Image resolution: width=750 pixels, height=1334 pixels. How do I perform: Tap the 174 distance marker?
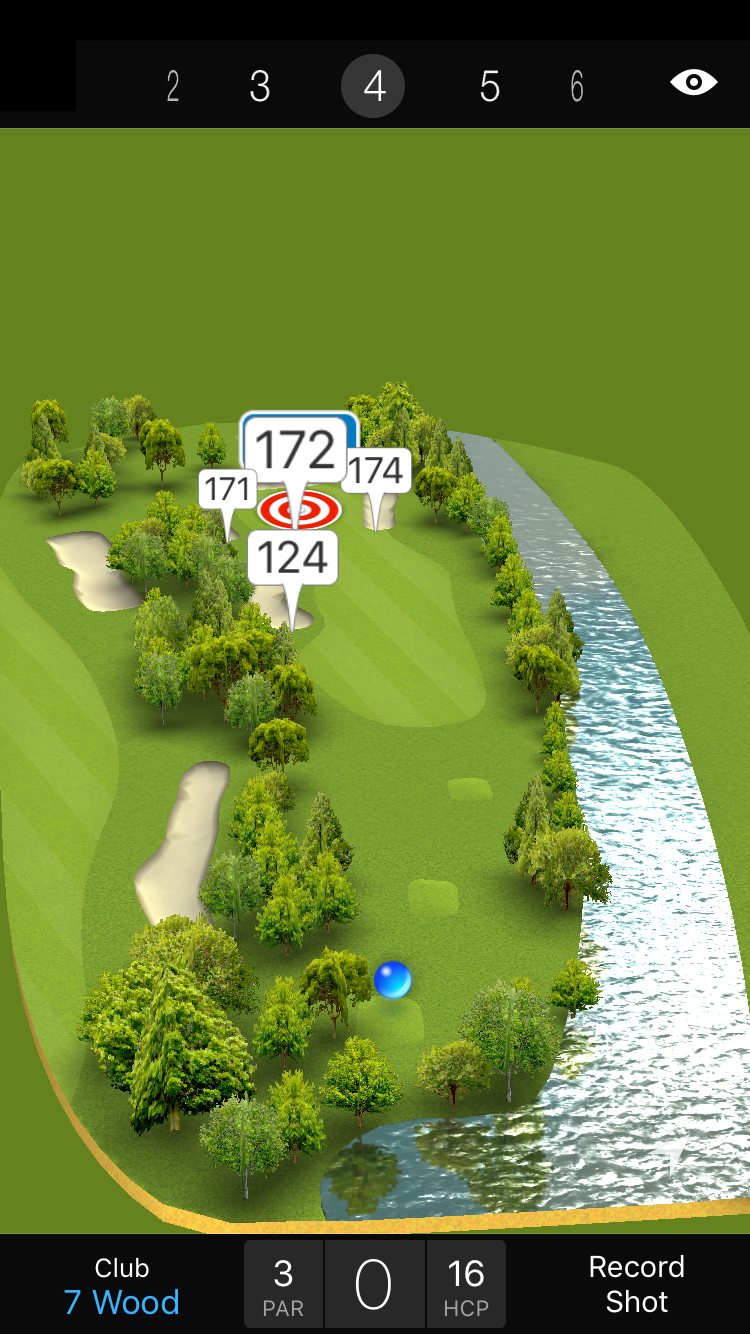(x=377, y=470)
